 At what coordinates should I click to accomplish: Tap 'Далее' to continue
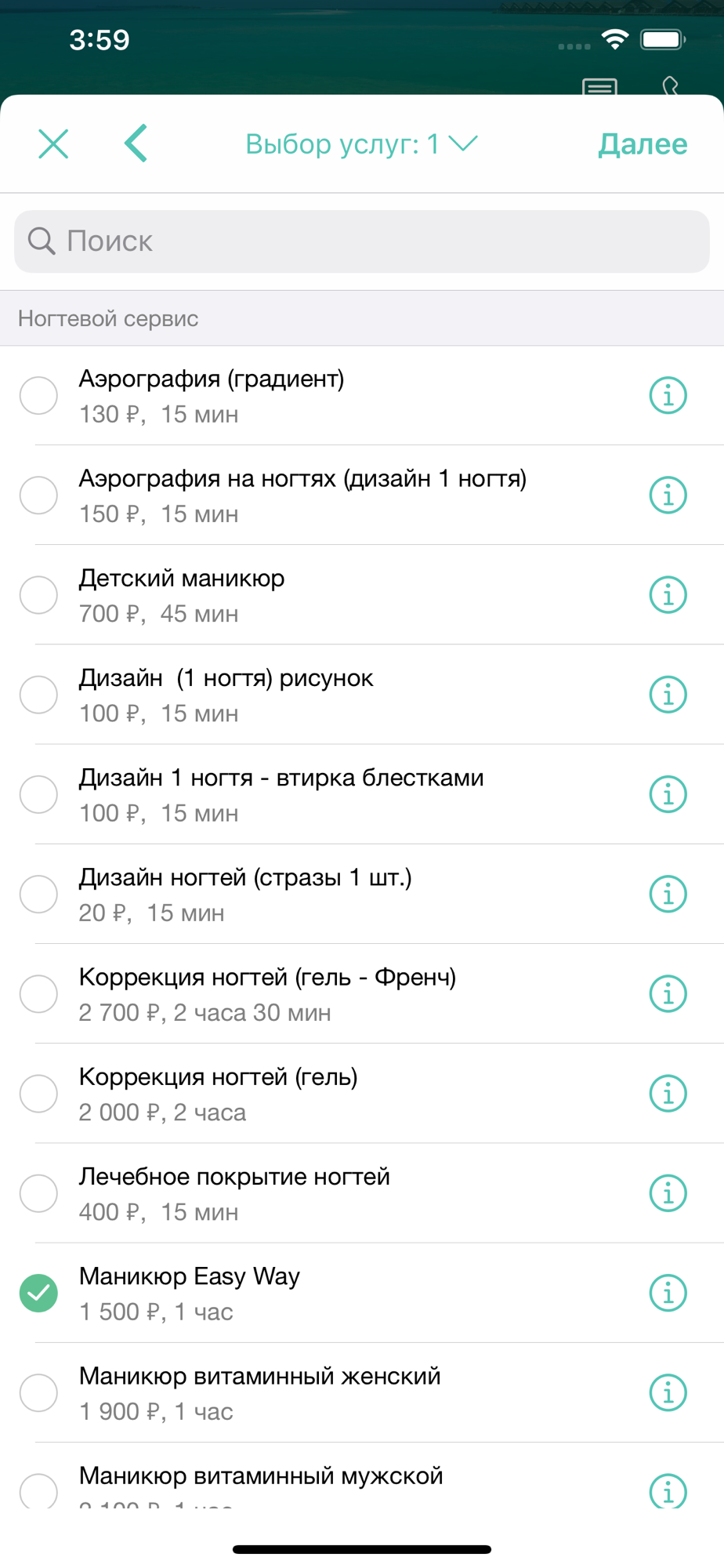643,144
